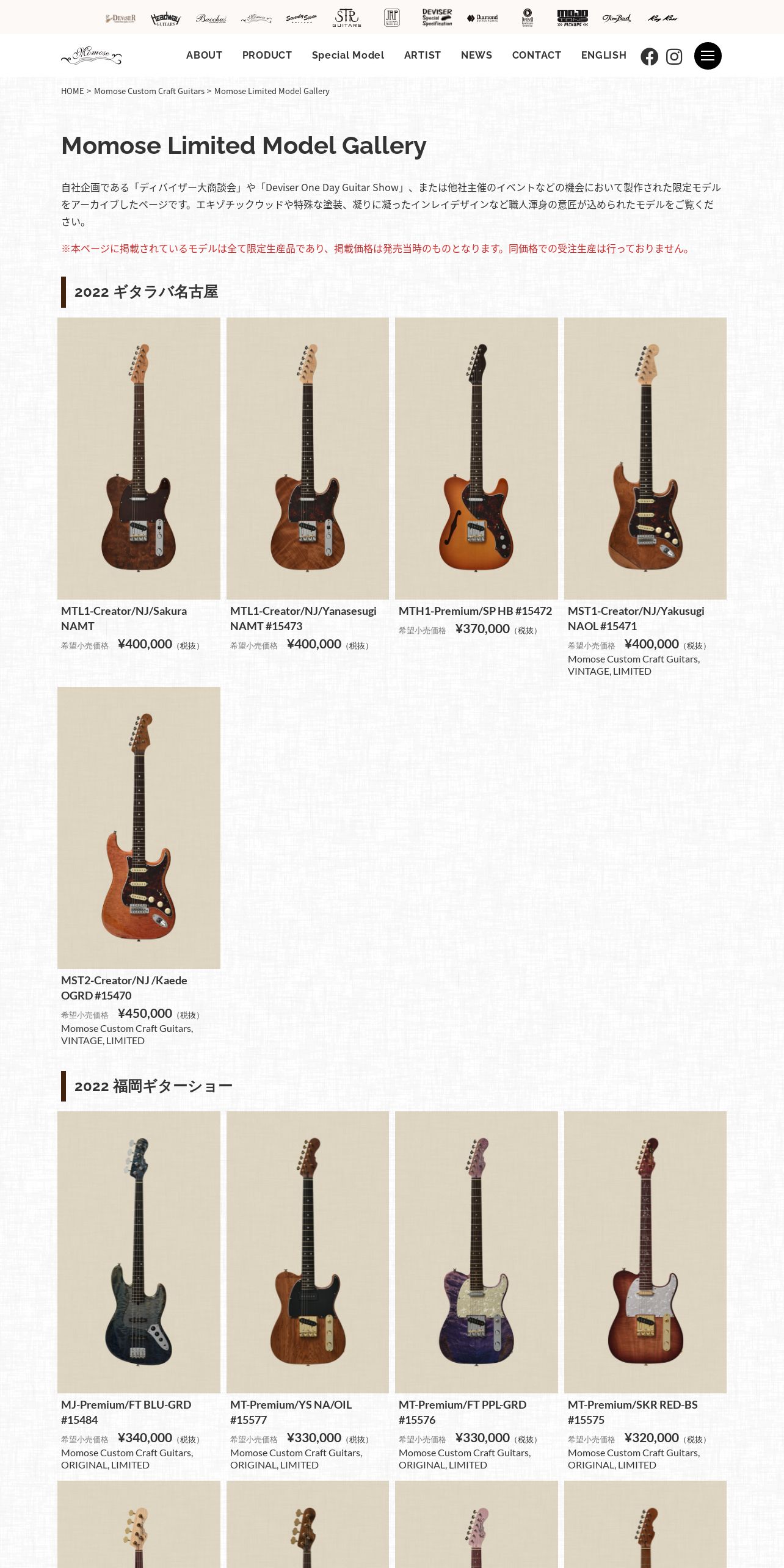This screenshot has width=784, height=1568.
Task: Select Special Model in navigation
Action: (x=348, y=55)
